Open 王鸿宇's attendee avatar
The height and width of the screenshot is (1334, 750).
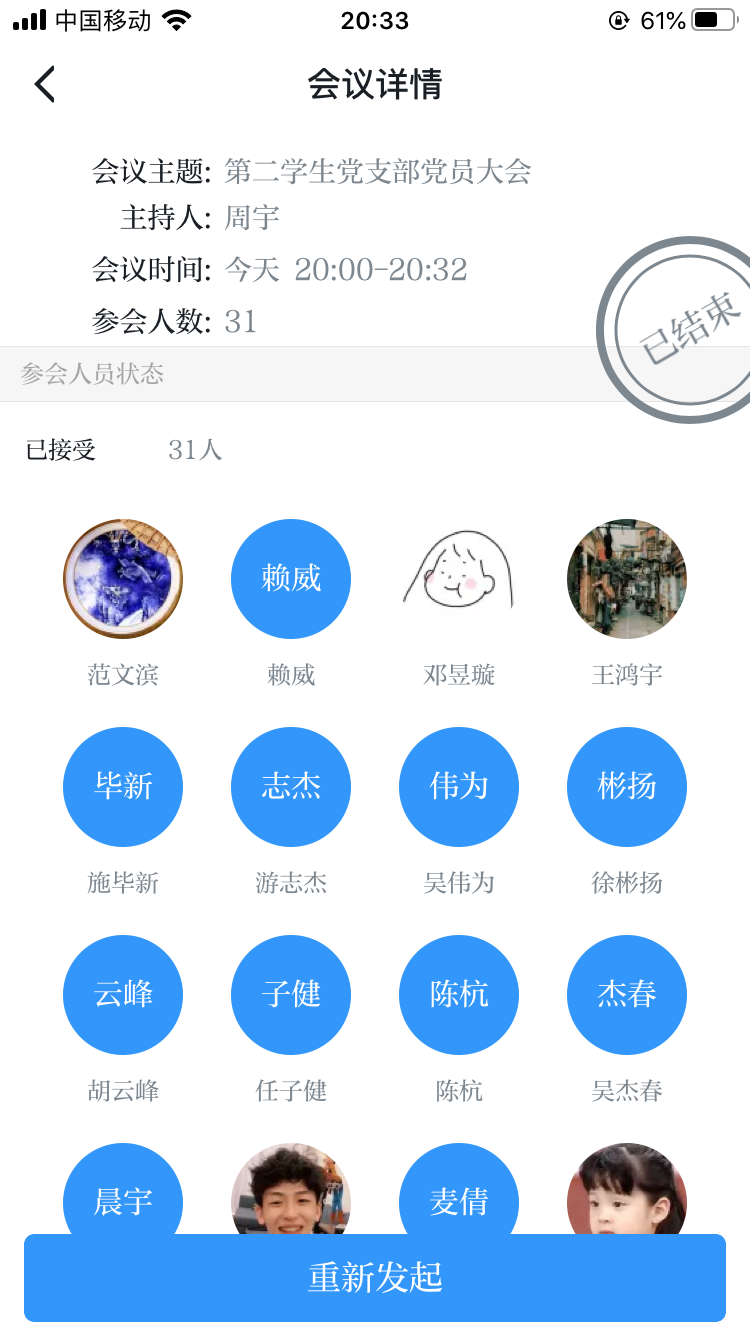[627, 579]
